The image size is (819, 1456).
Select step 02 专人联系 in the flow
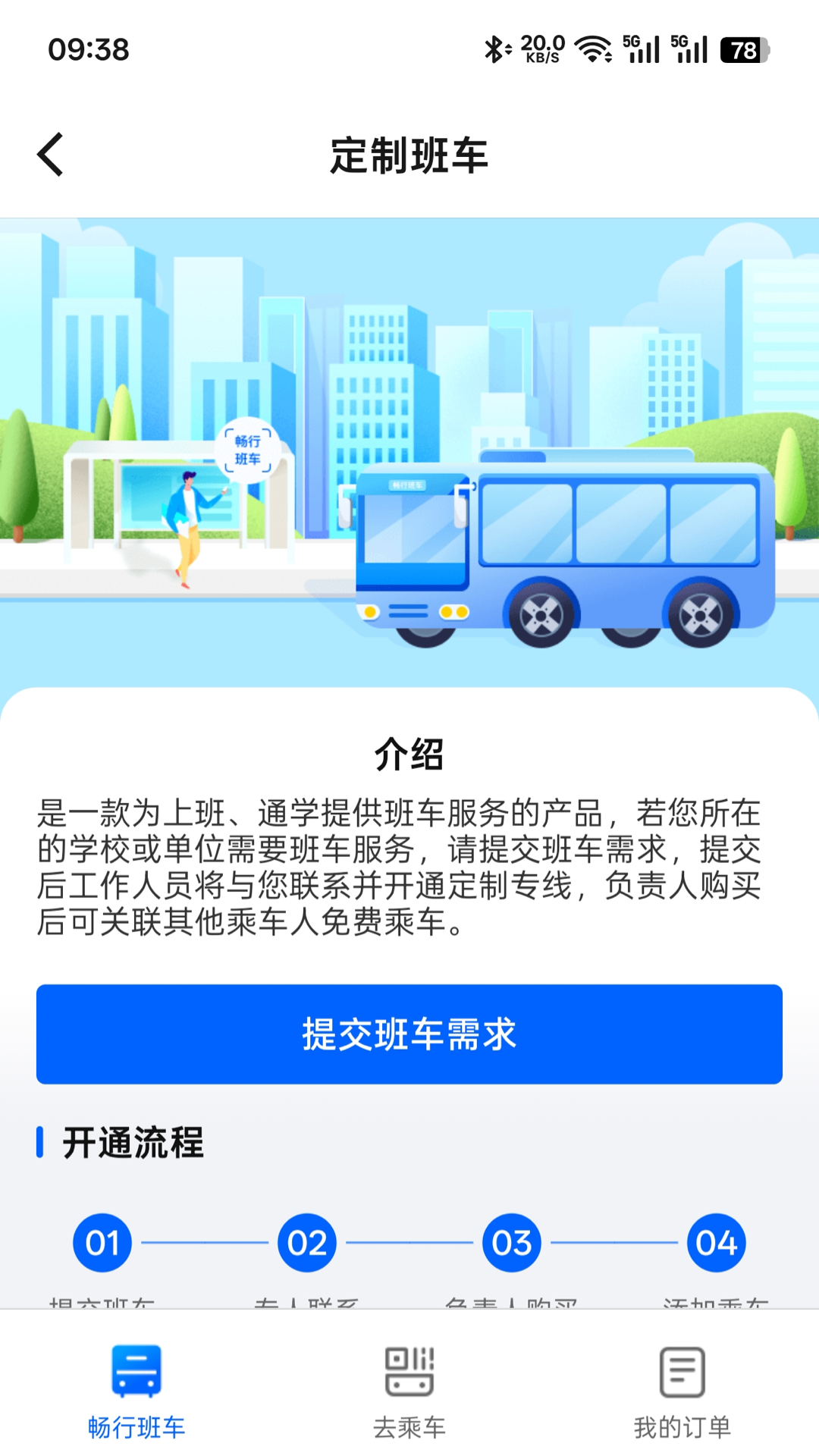click(307, 1242)
